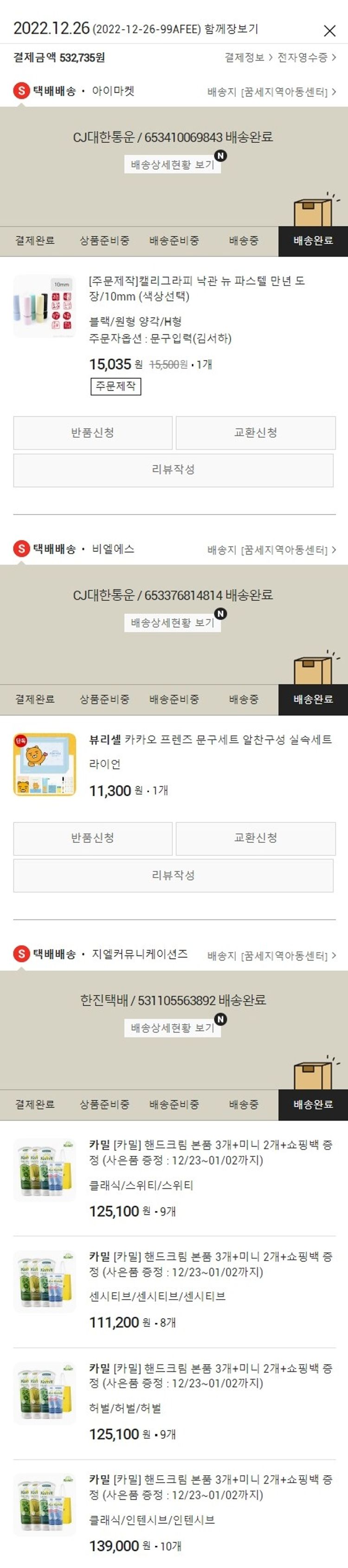Request exchange for calligraphy stamp item
The image size is (348, 1568).
coord(255,432)
